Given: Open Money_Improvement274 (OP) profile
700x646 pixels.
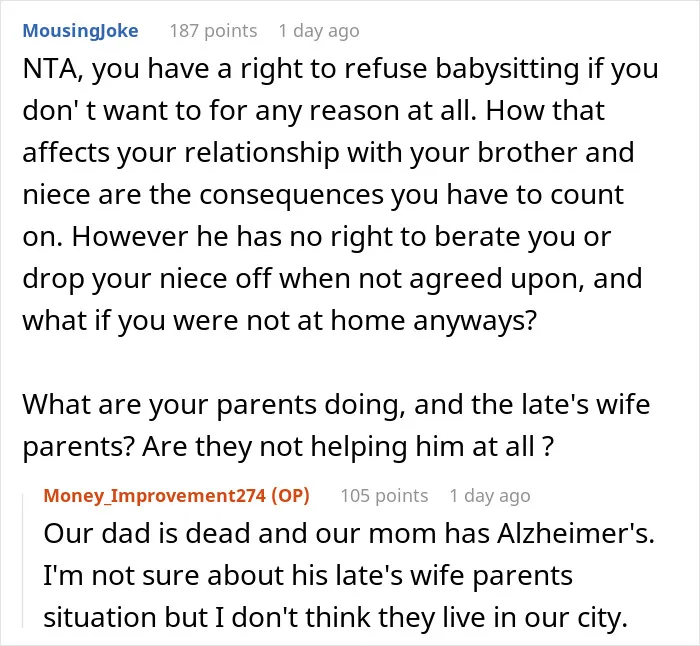Looking at the screenshot, I should (x=176, y=496).
